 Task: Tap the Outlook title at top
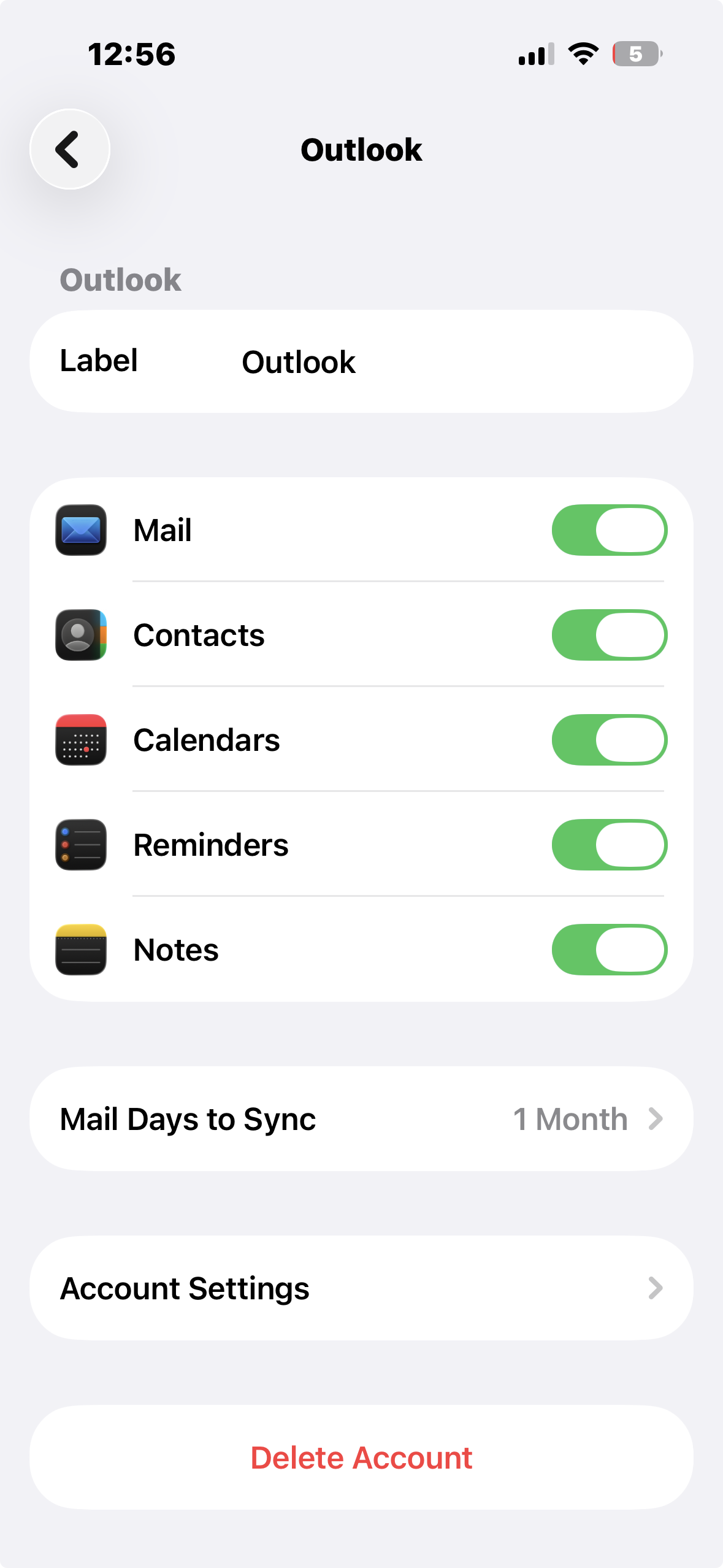pyautogui.click(x=361, y=149)
